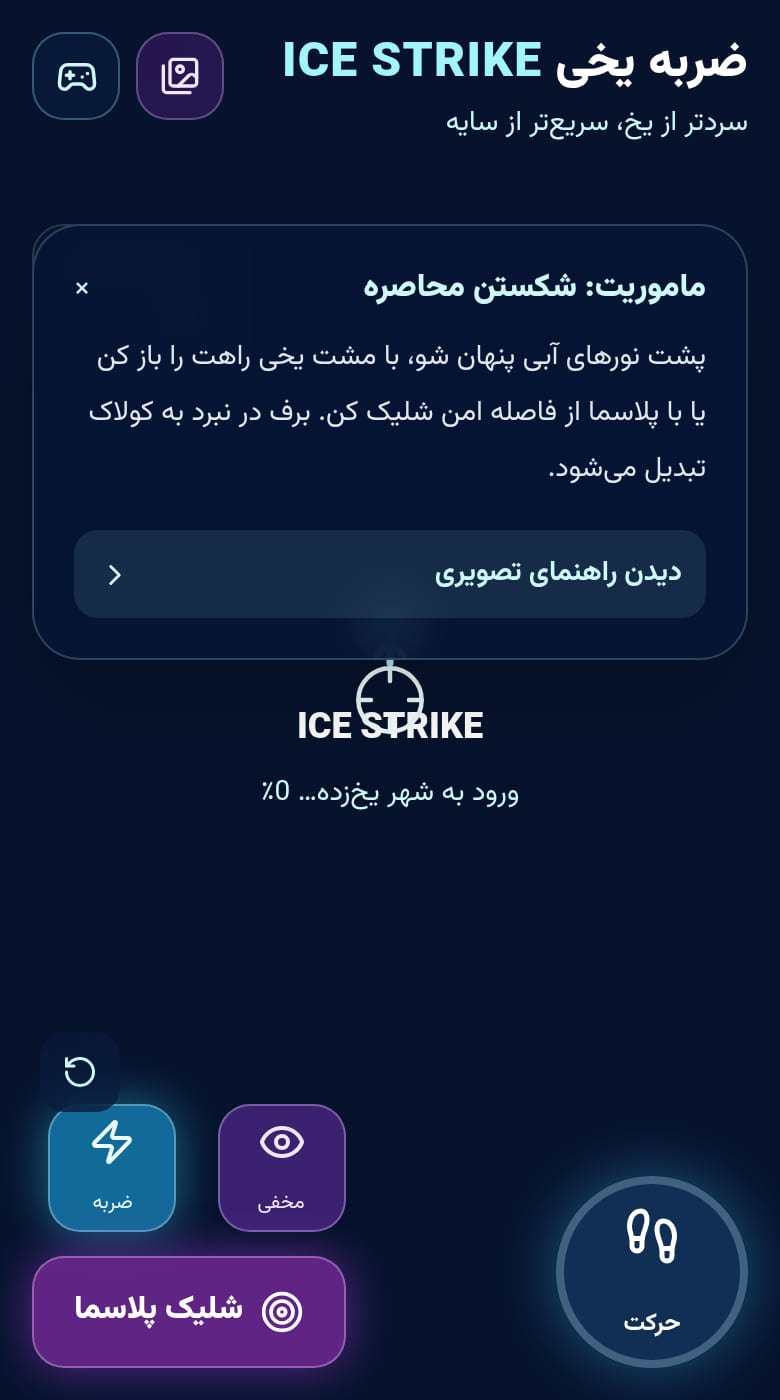Activate the مخفی stealth button
The height and width of the screenshot is (1400, 780).
(x=282, y=1168)
